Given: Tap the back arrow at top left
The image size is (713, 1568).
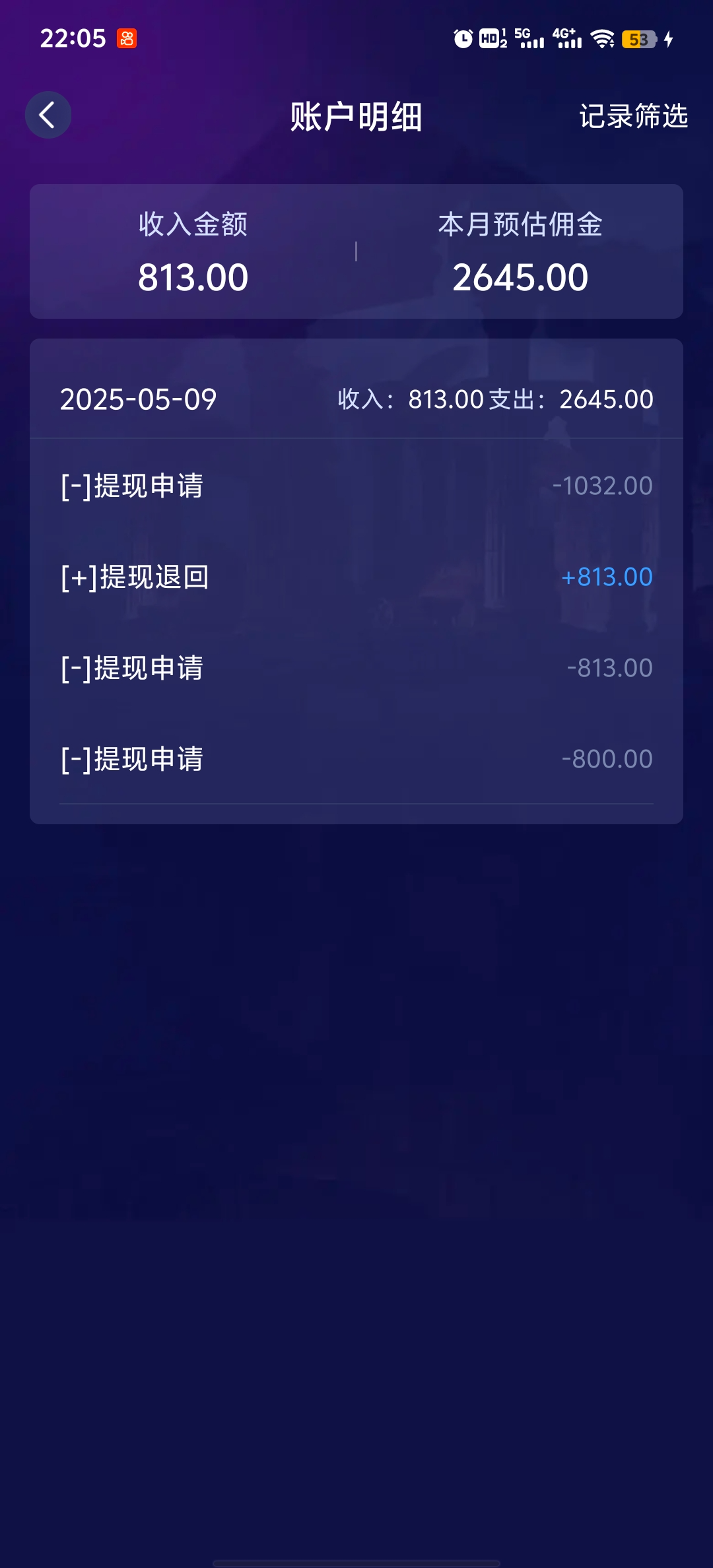Looking at the screenshot, I should coord(48,114).
